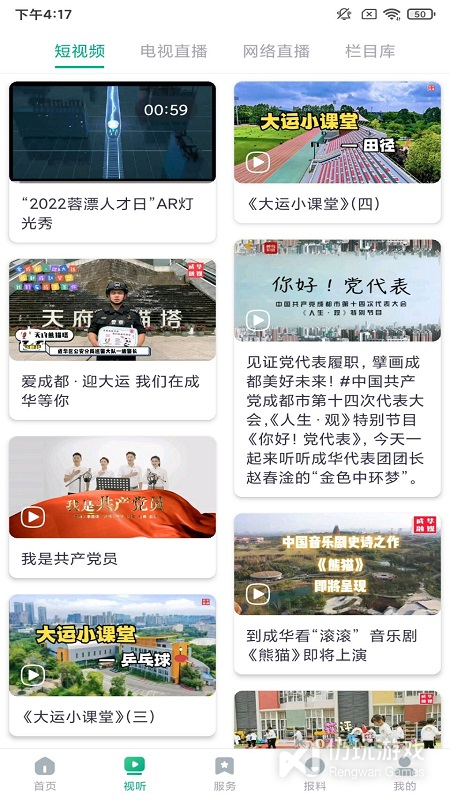Open the 栏目库 tab
Image resolution: width=450 pixels, height=800 pixels.
pyautogui.click(x=370, y=51)
